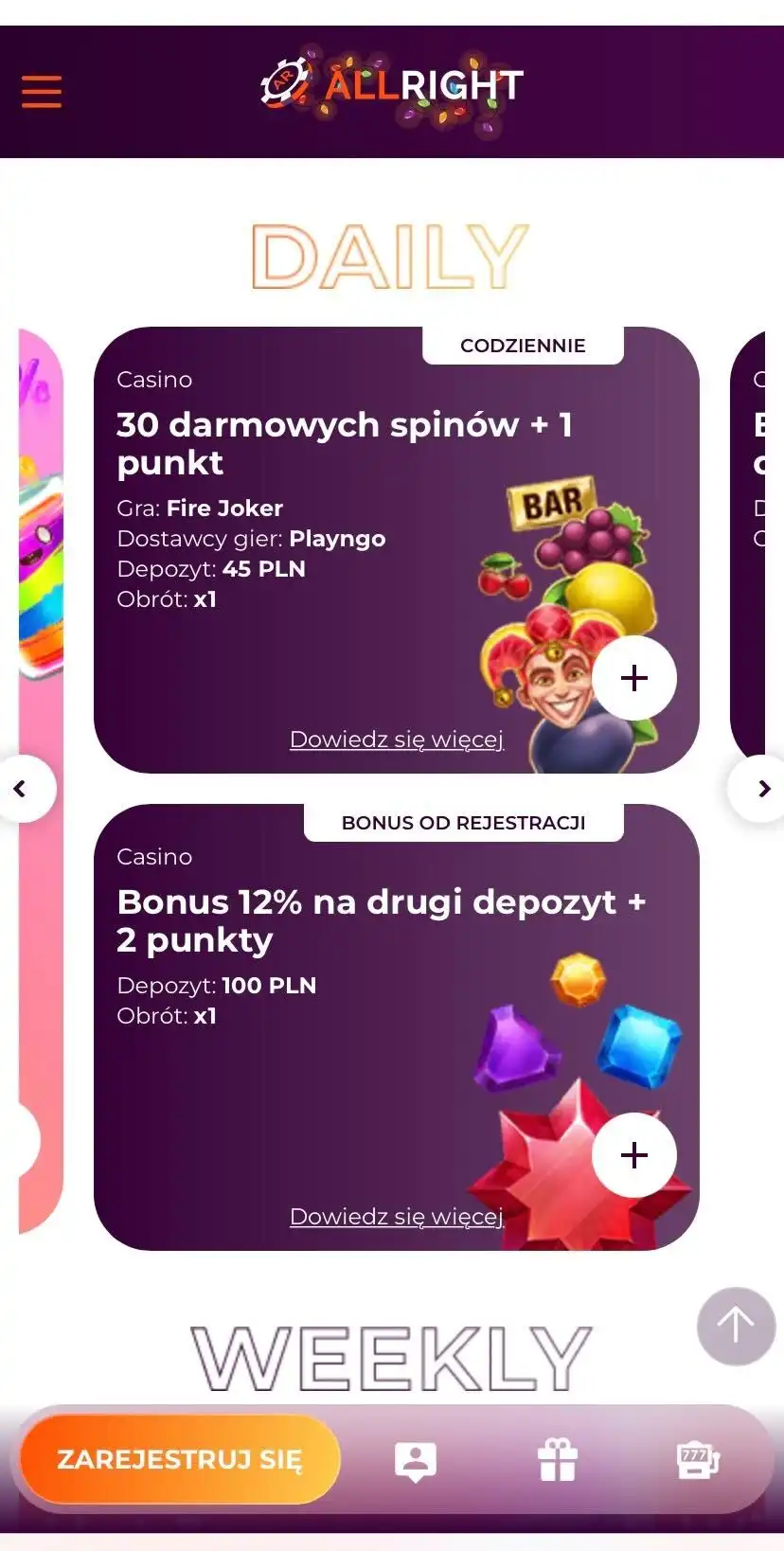Go to the next carousel slide
784x1551 pixels.
(761, 789)
